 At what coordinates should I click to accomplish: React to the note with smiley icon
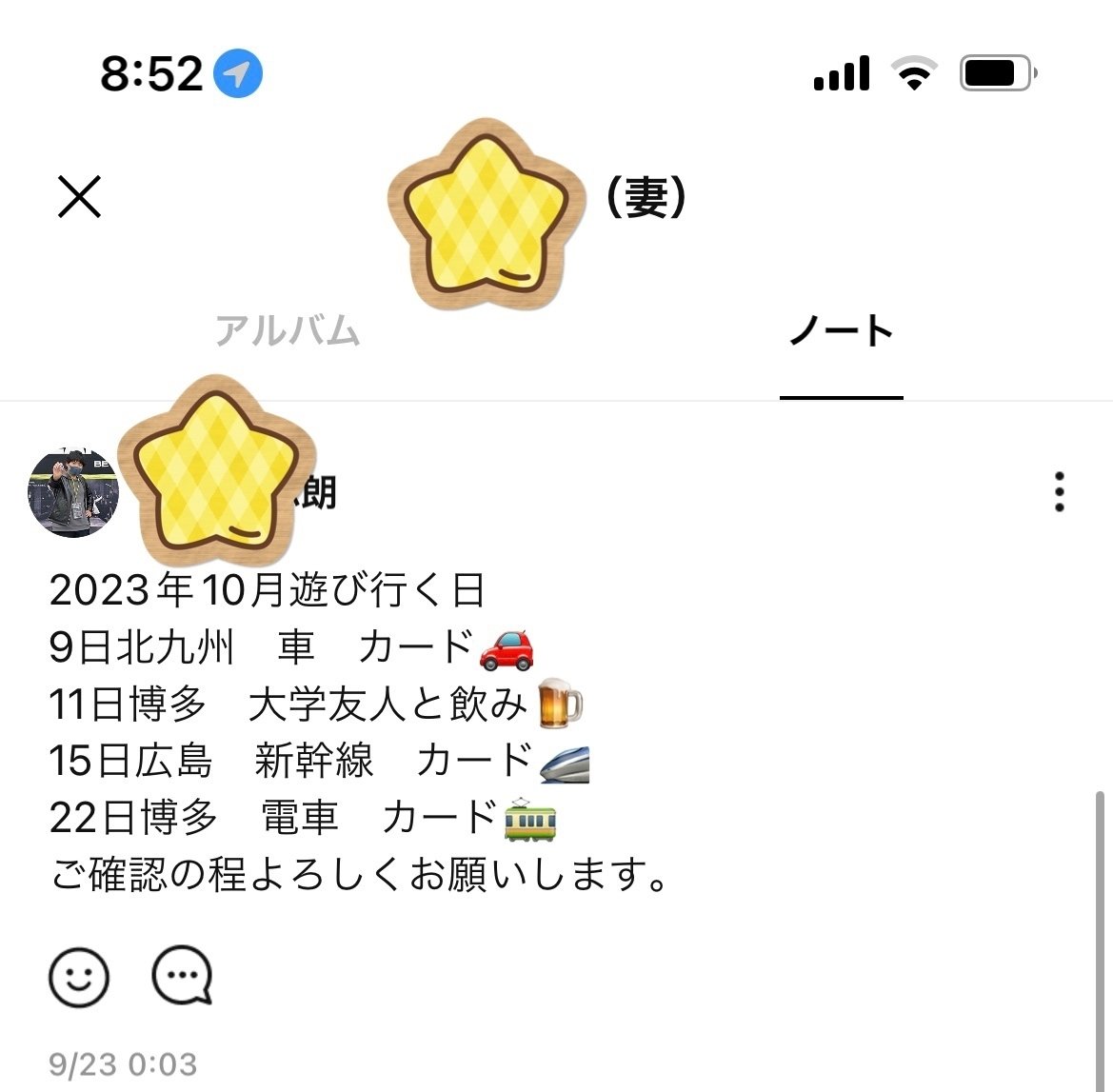79,976
